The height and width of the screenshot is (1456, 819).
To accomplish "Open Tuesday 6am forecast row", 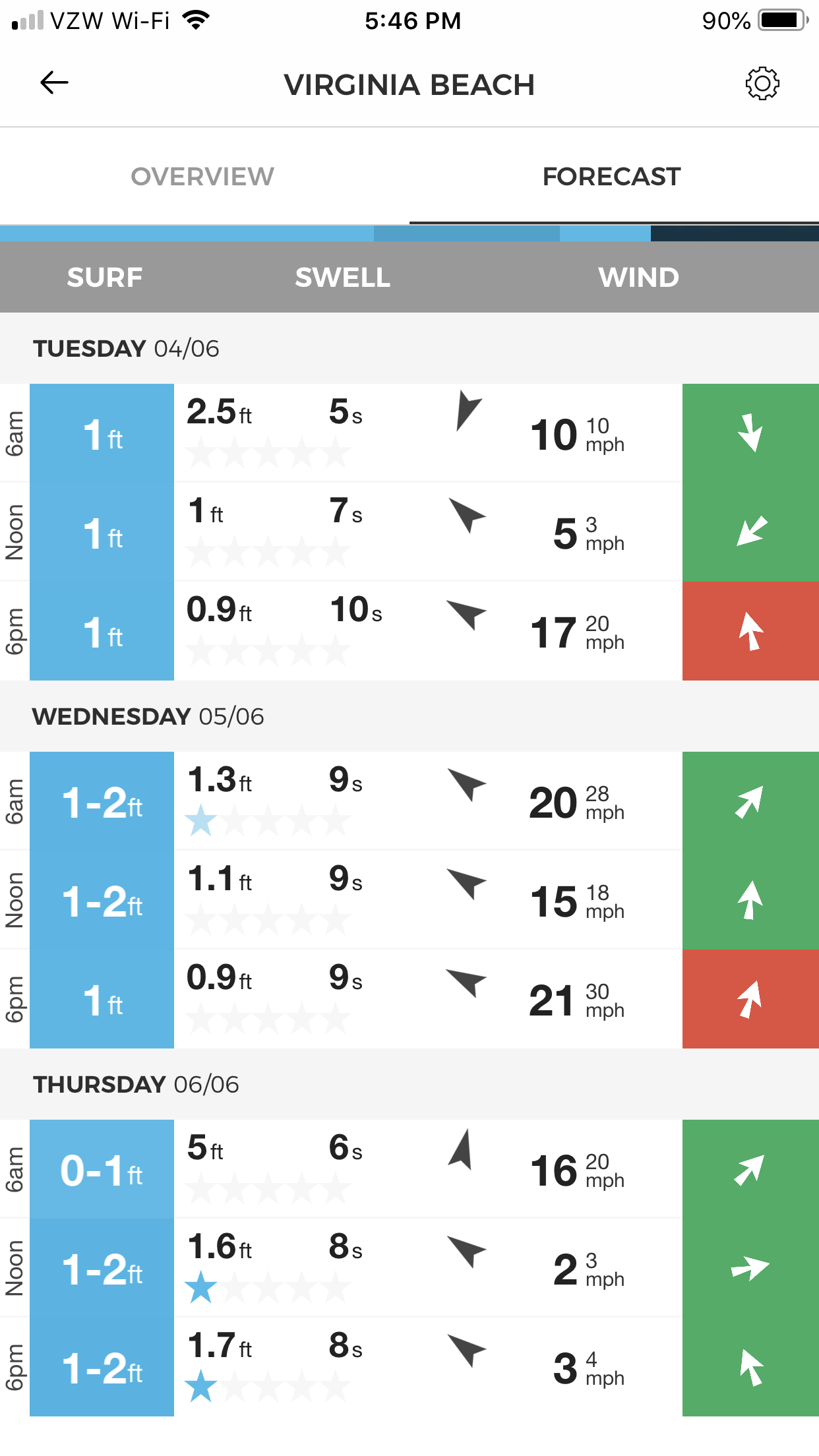I will tap(409, 433).
